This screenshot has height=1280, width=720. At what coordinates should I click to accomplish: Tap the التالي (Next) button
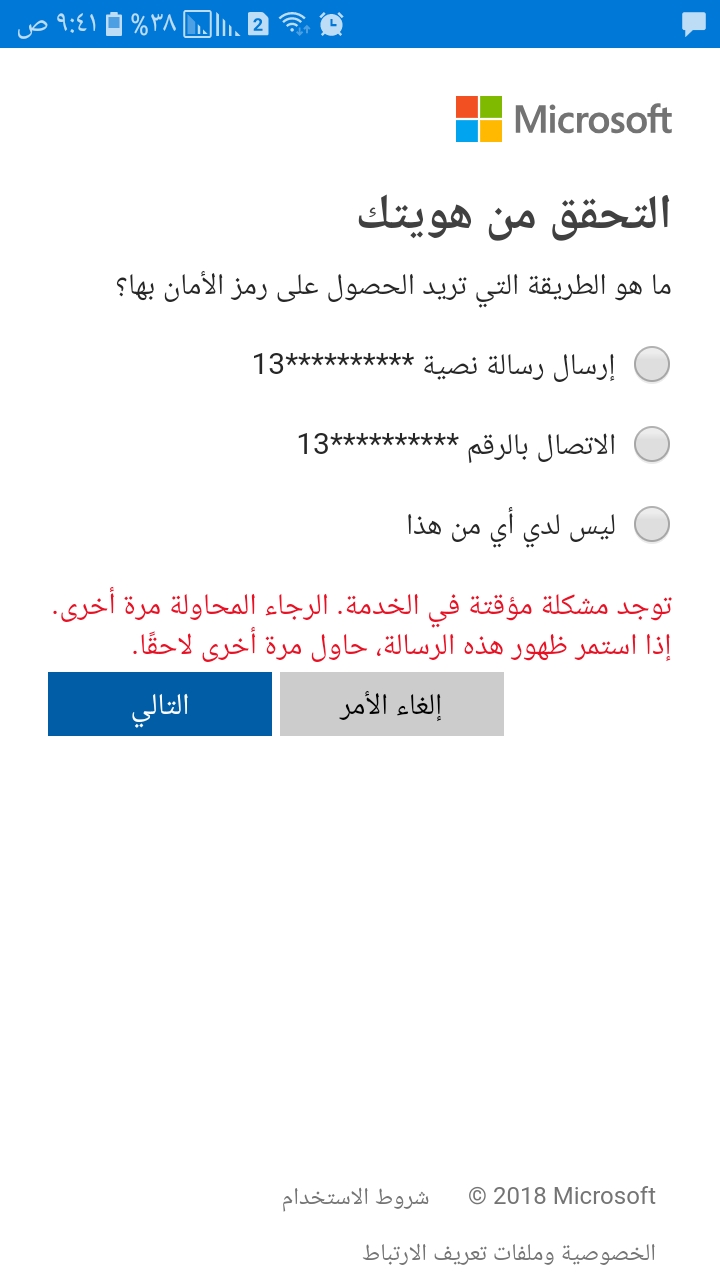(x=160, y=704)
